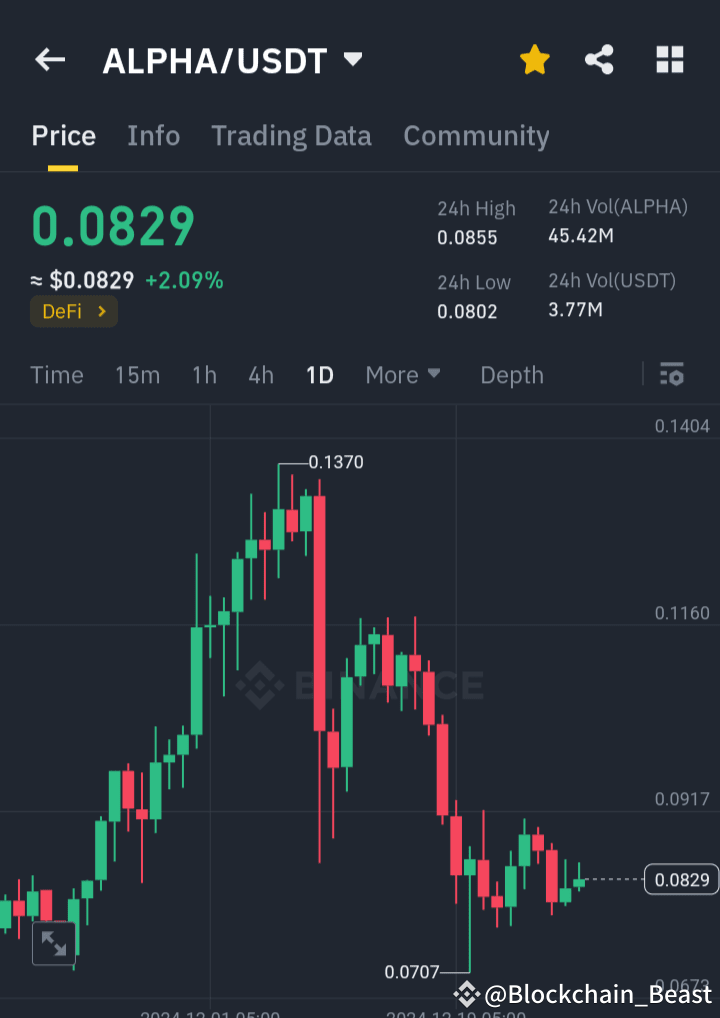Viewport: 720px width, 1018px height.
Task: Open the share options icon
Action: [x=599, y=59]
